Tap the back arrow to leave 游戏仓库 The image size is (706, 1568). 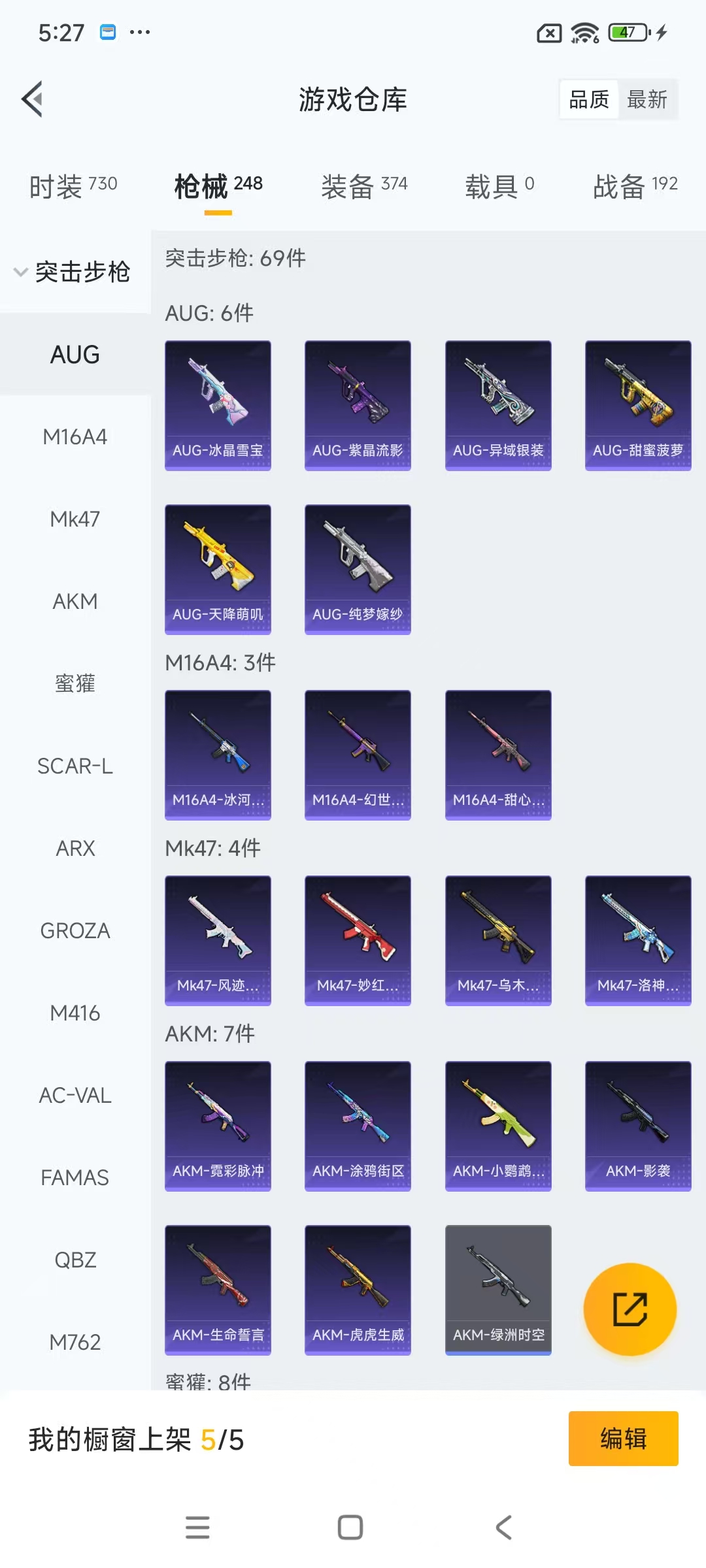[32, 99]
